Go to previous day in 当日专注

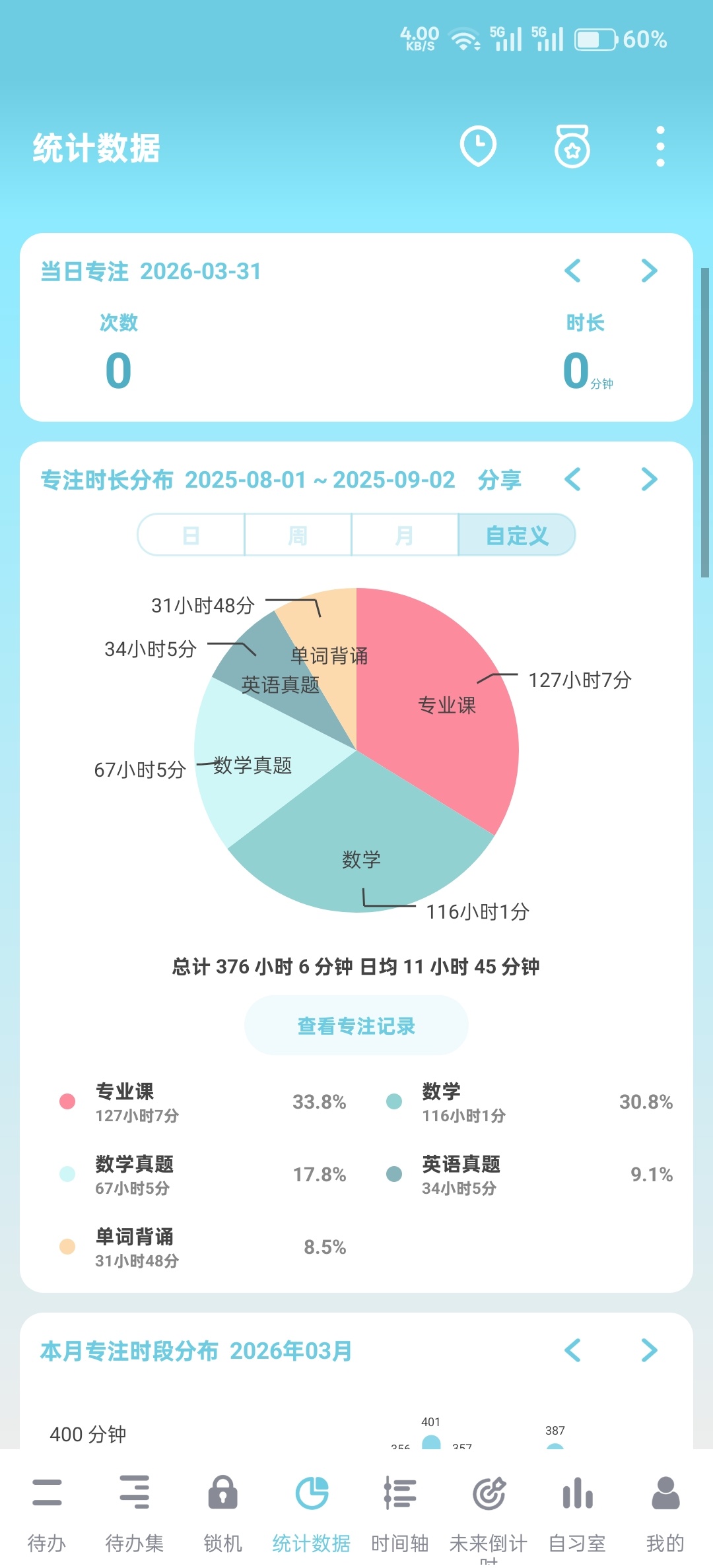pyautogui.click(x=573, y=271)
